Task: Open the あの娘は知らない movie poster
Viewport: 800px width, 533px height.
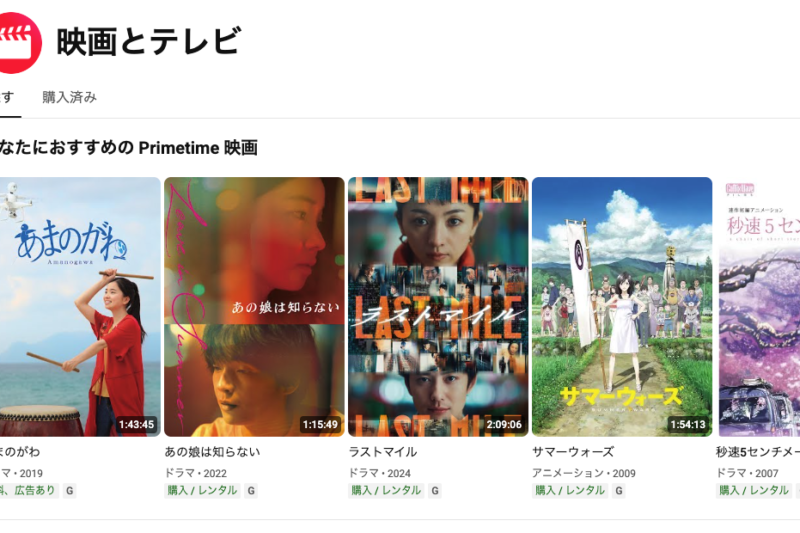Action: [254, 306]
